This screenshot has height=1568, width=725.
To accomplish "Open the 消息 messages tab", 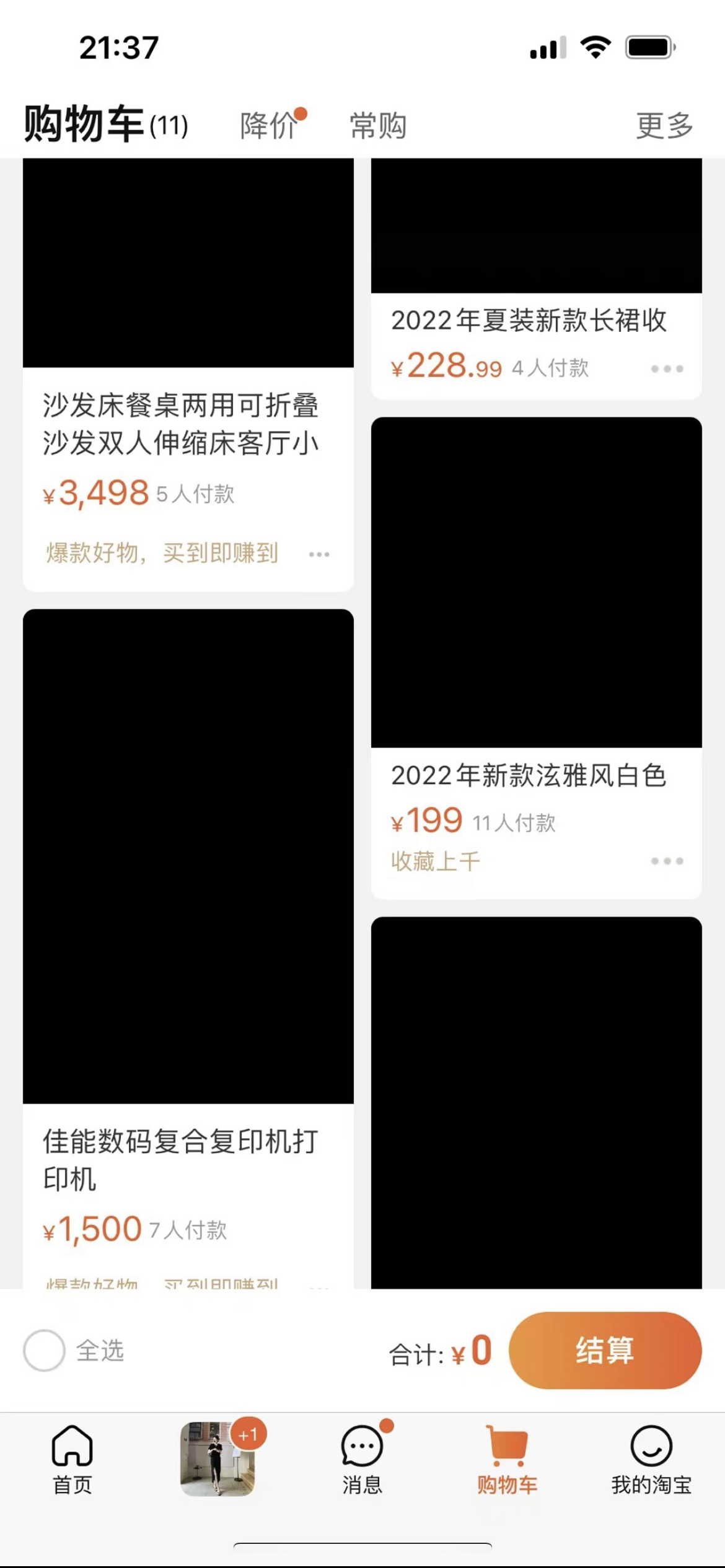I will click(x=362, y=1458).
